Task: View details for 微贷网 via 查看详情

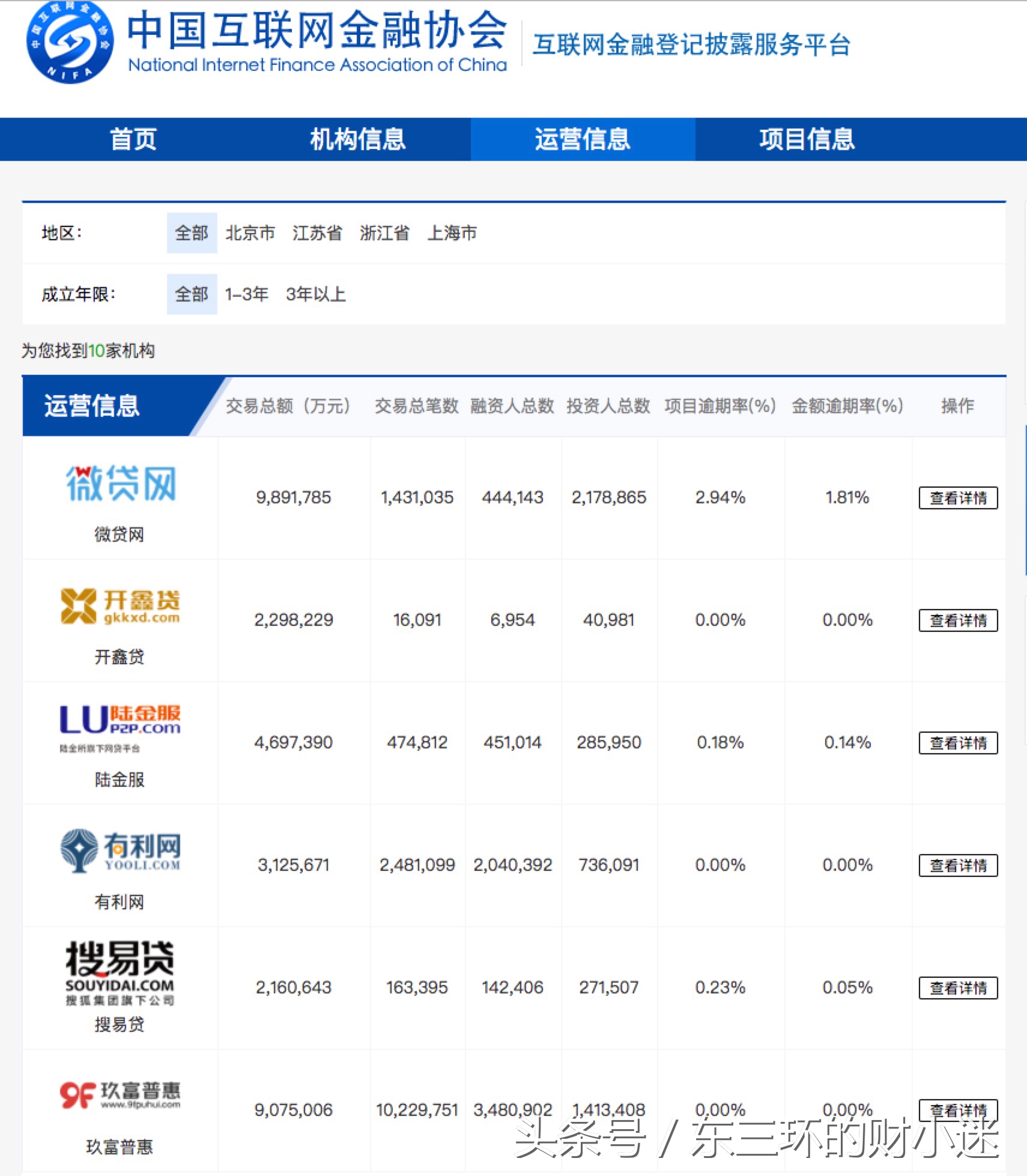Action: pos(957,497)
